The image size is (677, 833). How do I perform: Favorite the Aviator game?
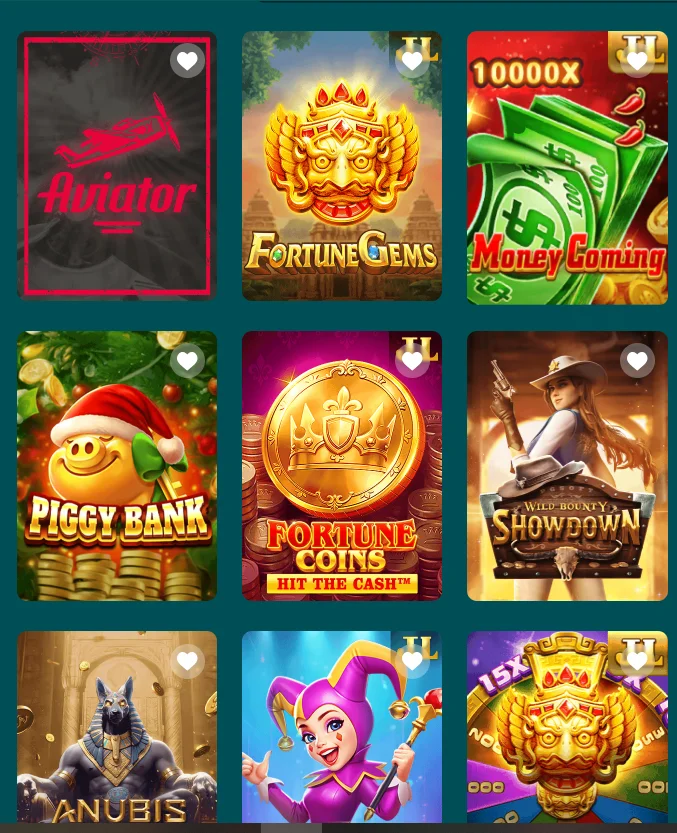[x=187, y=61]
